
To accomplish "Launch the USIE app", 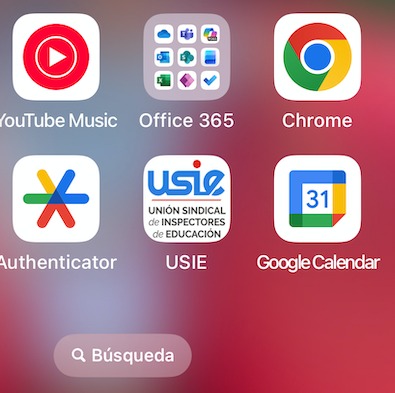I will click(x=187, y=199).
